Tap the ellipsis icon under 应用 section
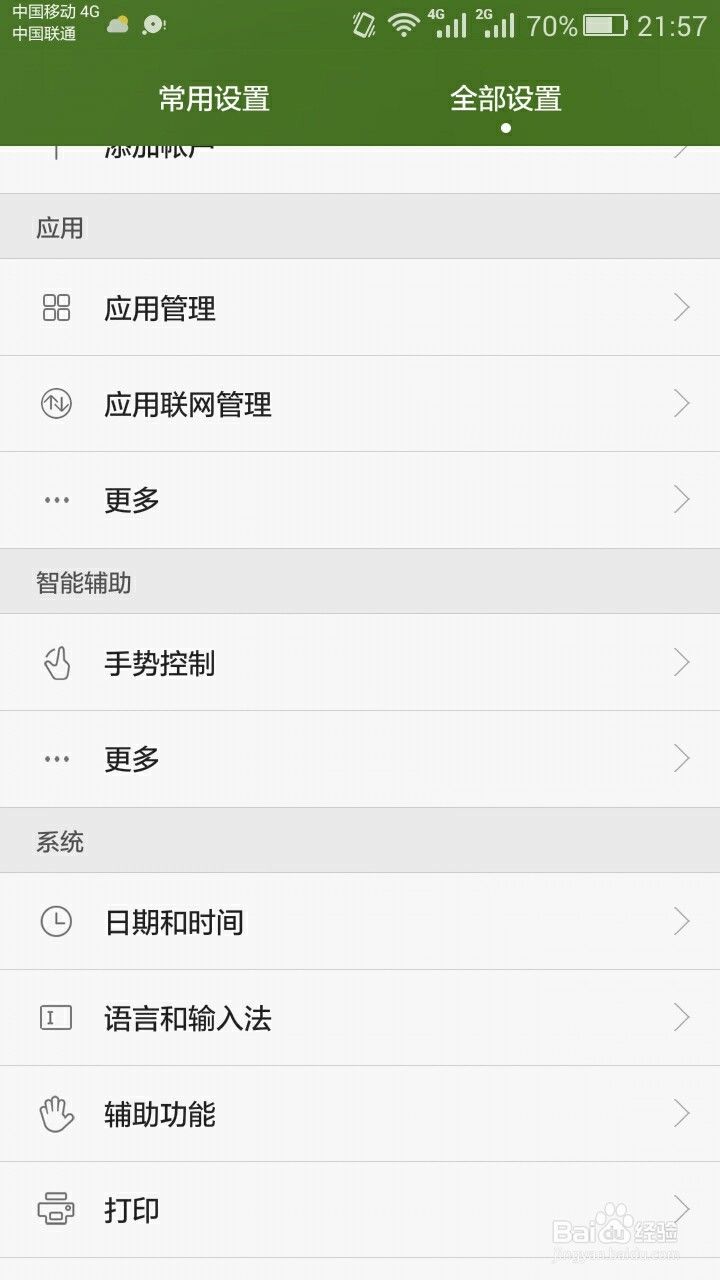The height and width of the screenshot is (1280, 720). pos(57,499)
